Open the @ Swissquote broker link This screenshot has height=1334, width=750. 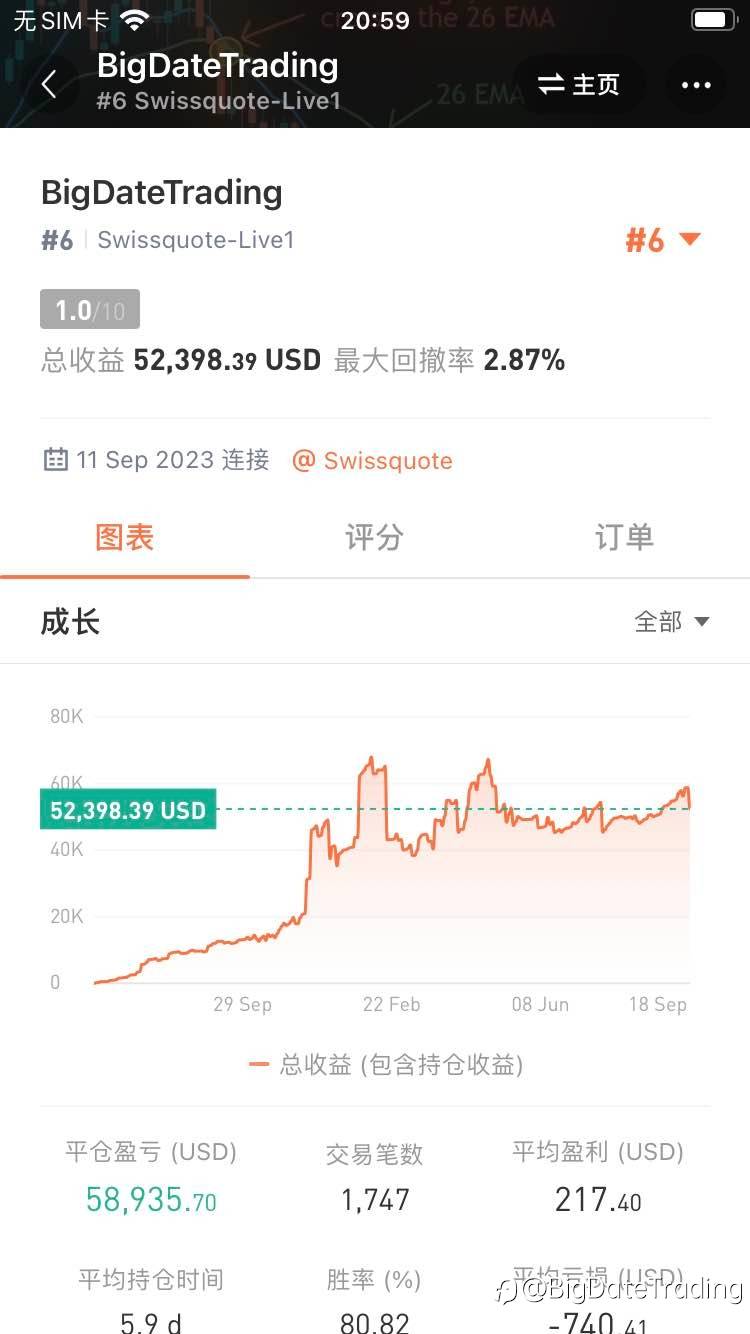(372, 461)
